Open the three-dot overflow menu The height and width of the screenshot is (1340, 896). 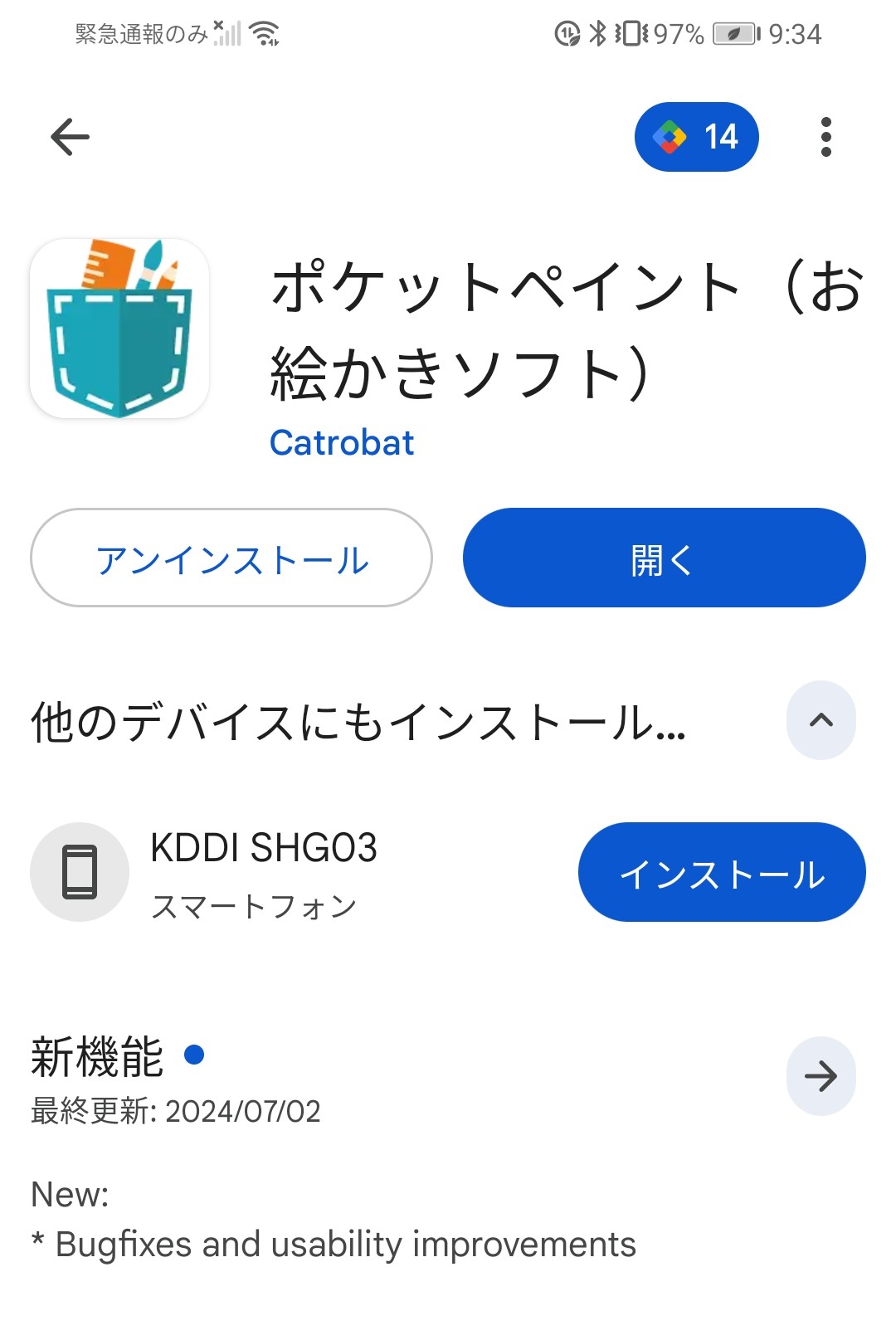pos(825,135)
